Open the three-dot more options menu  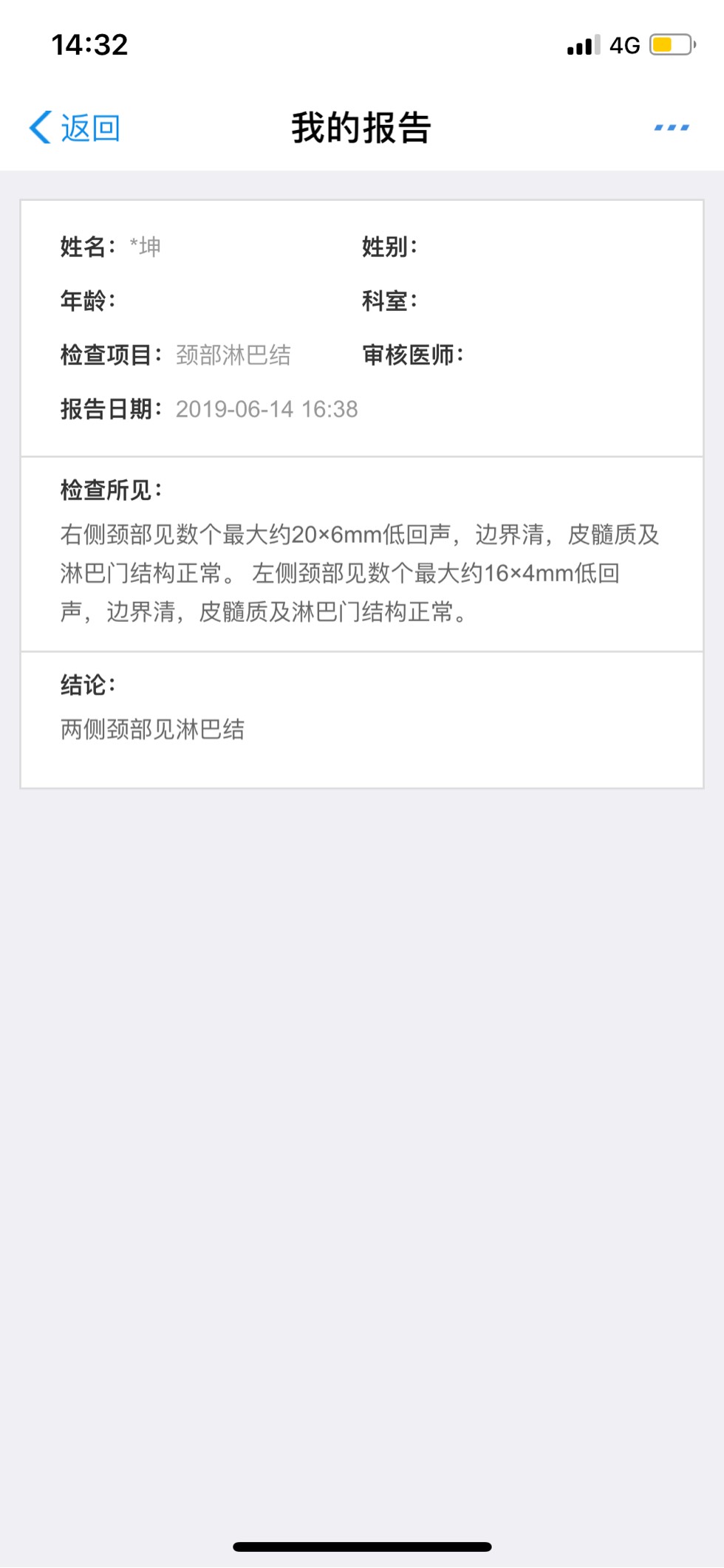point(671,128)
